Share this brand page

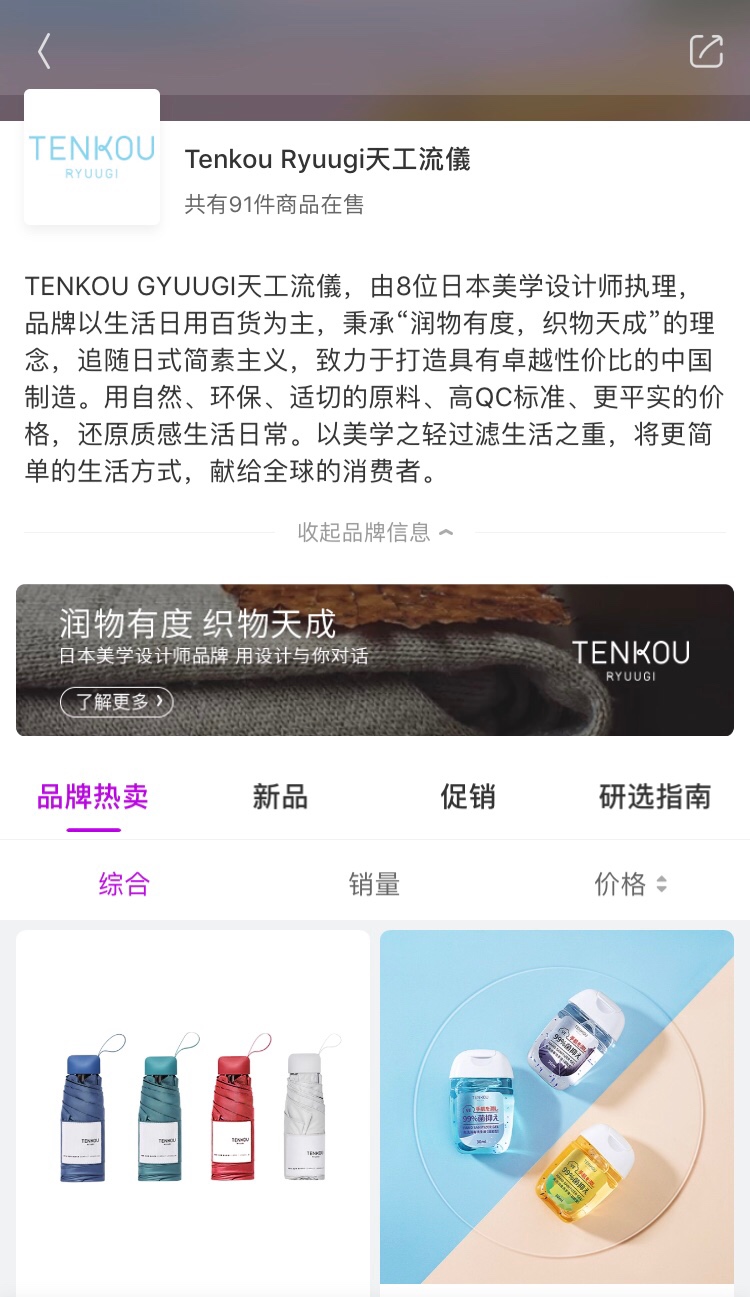pyautogui.click(x=705, y=51)
